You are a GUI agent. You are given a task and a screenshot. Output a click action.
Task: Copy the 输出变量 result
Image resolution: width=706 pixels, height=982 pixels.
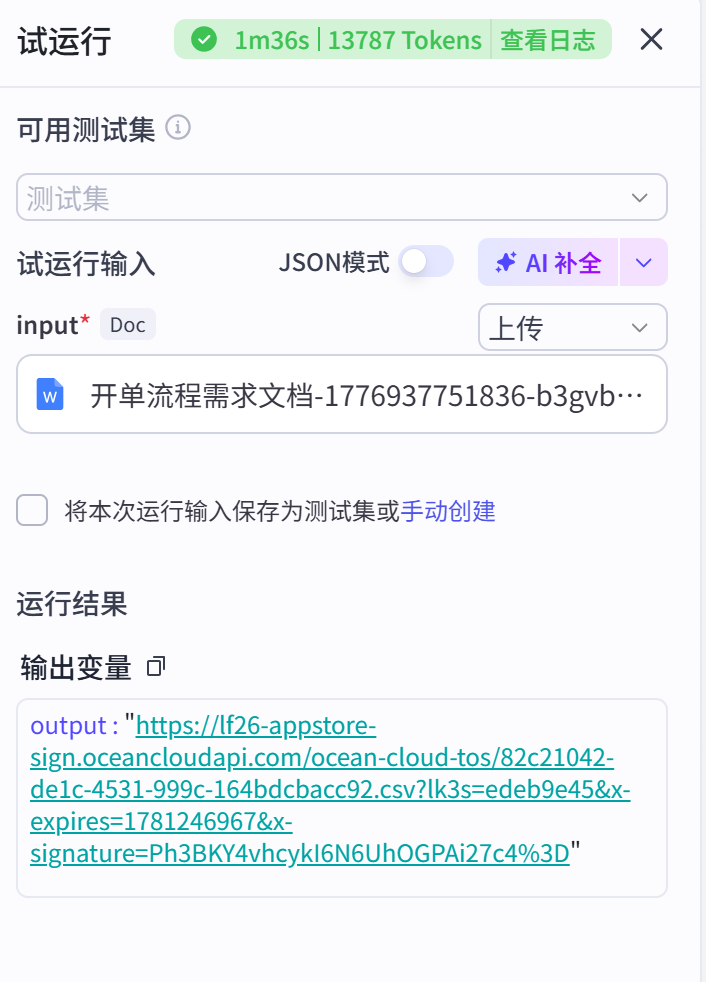[156, 666]
